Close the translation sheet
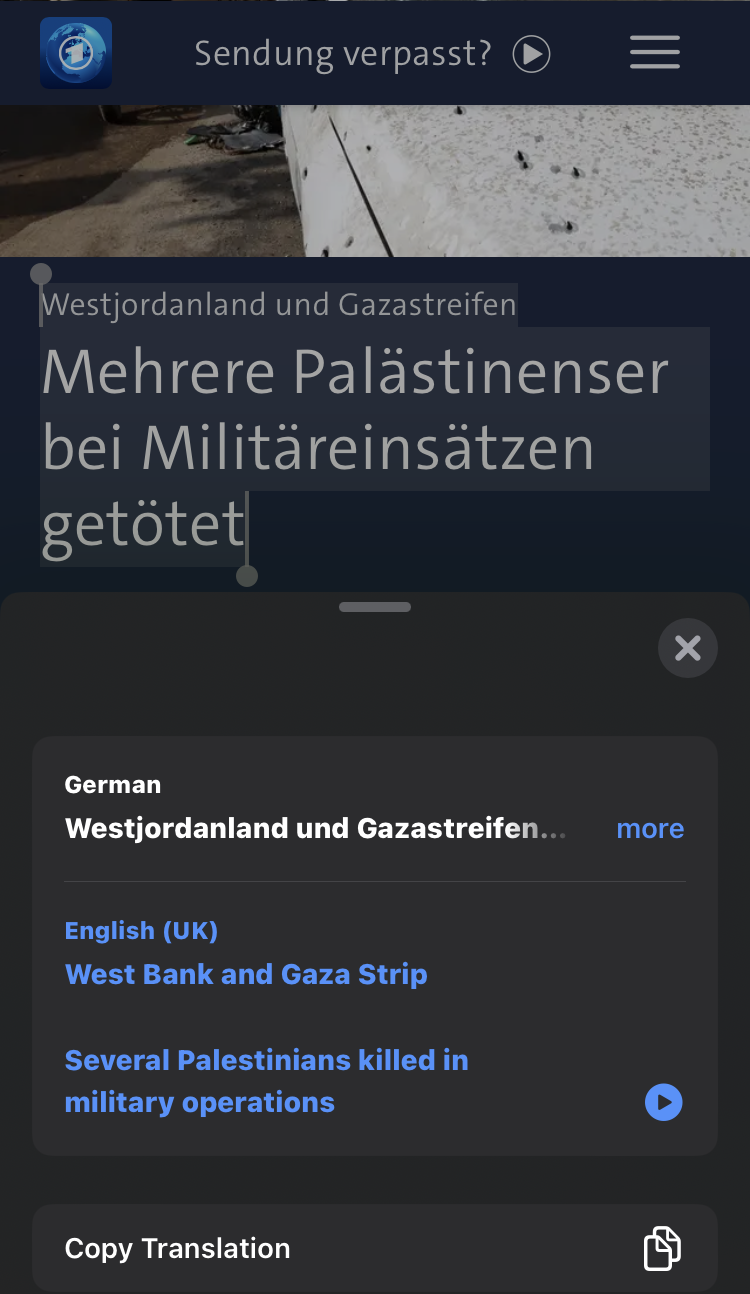The width and height of the screenshot is (750, 1294). pos(688,648)
